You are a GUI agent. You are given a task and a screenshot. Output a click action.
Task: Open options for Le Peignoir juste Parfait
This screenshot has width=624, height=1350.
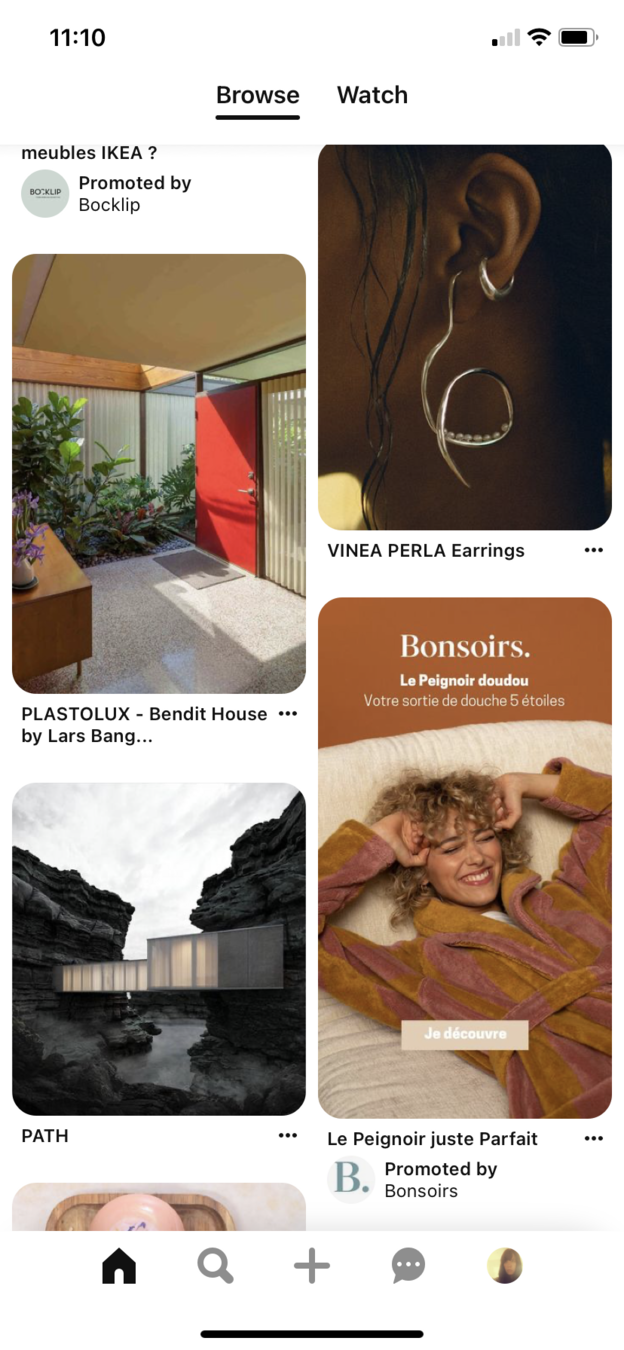[x=594, y=1138]
